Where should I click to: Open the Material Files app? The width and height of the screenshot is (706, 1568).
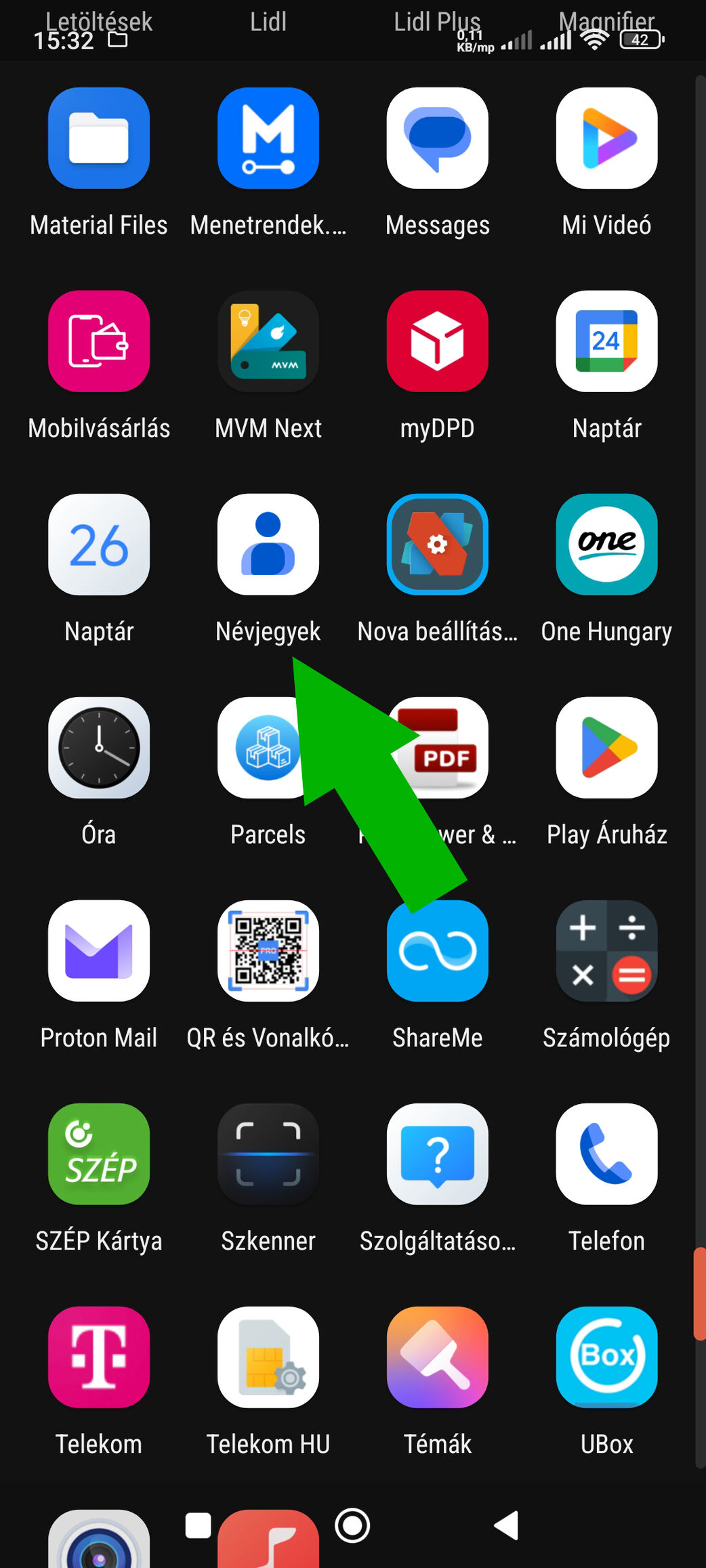[99, 138]
